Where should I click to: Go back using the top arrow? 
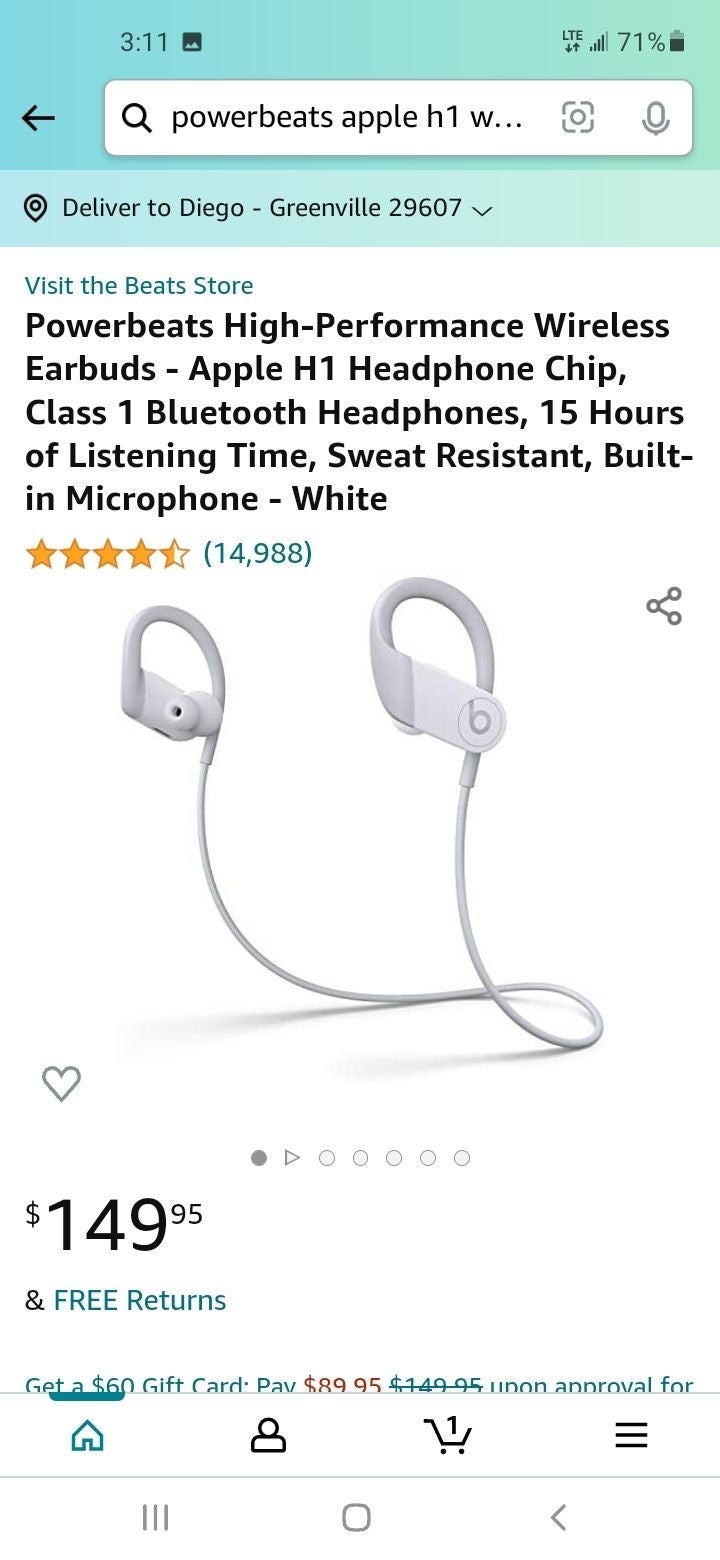tap(39, 118)
